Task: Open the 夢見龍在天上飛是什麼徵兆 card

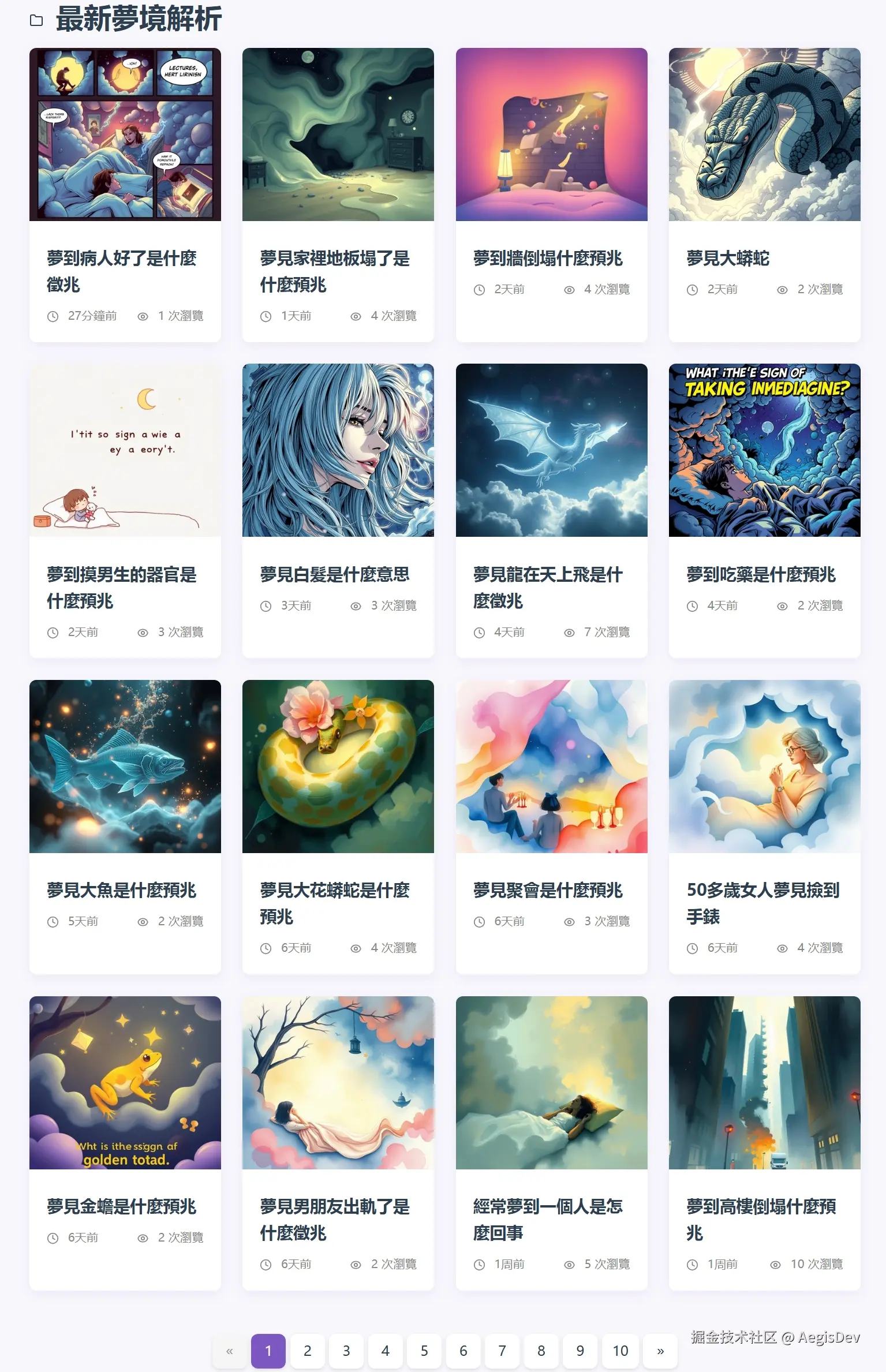Action: (x=547, y=587)
